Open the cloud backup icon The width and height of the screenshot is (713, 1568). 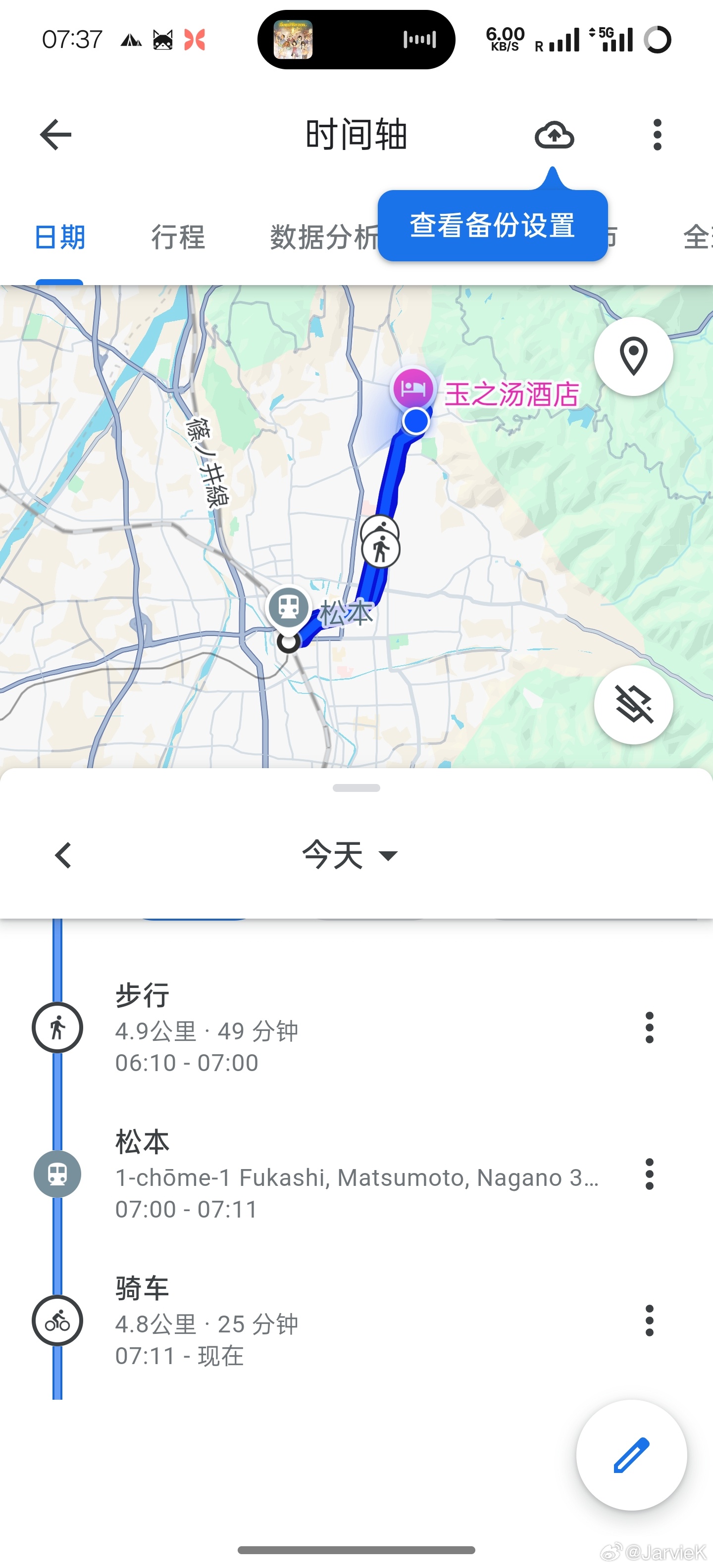pos(554,135)
